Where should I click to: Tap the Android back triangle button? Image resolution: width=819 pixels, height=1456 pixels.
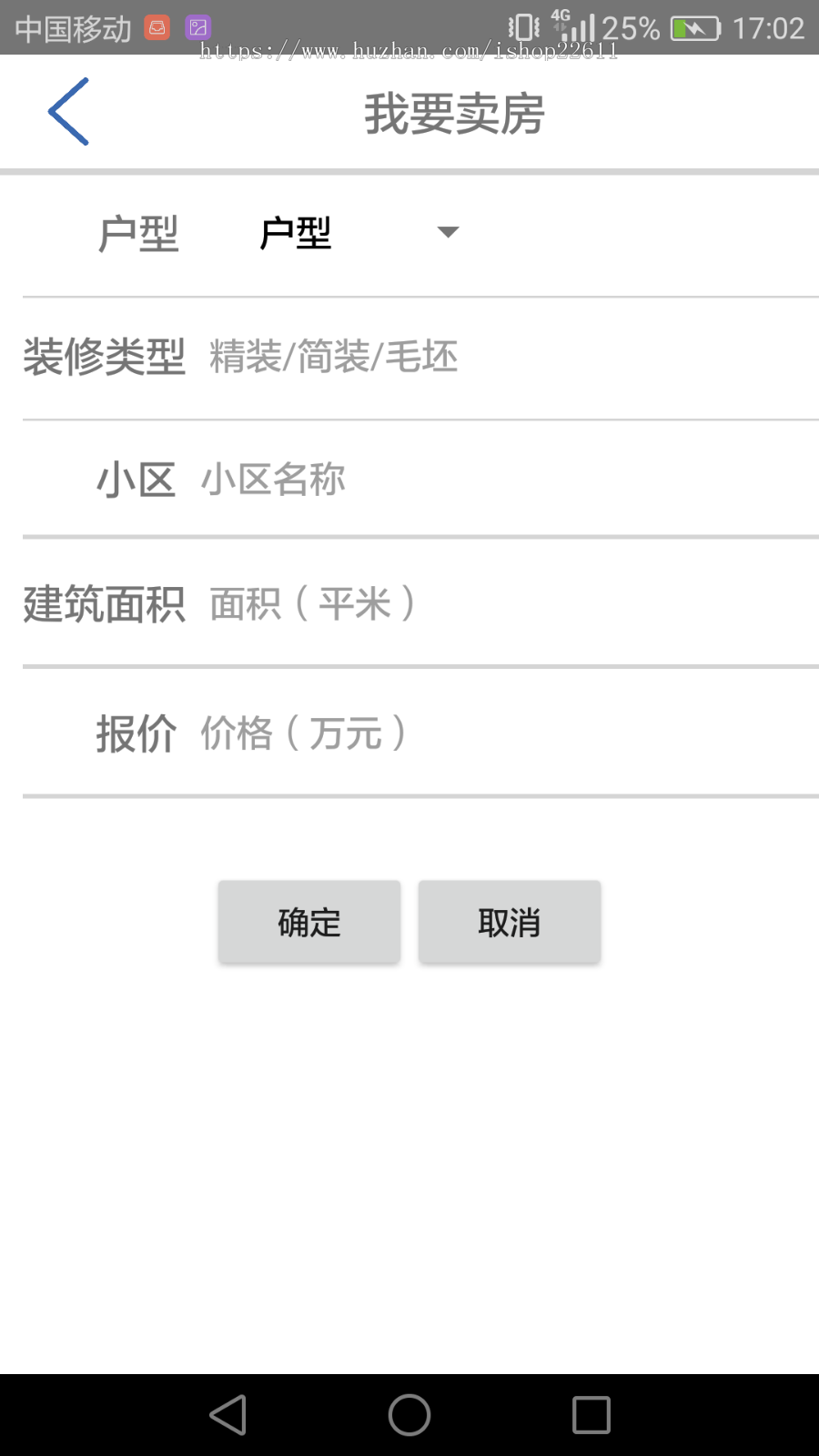pyautogui.click(x=227, y=1414)
